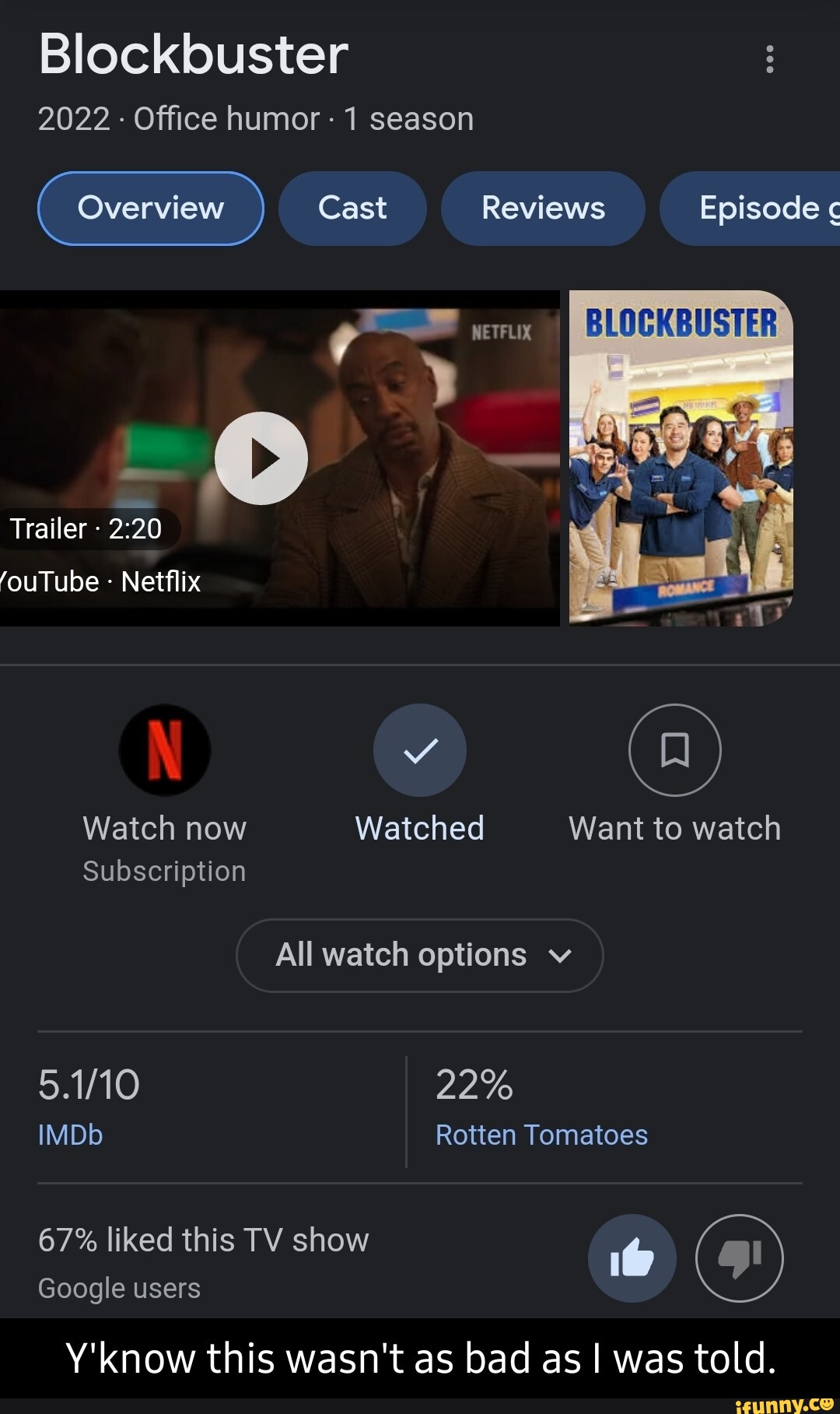Open the three-dot overflow menu
This screenshot has width=840, height=1414.
click(769, 59)
